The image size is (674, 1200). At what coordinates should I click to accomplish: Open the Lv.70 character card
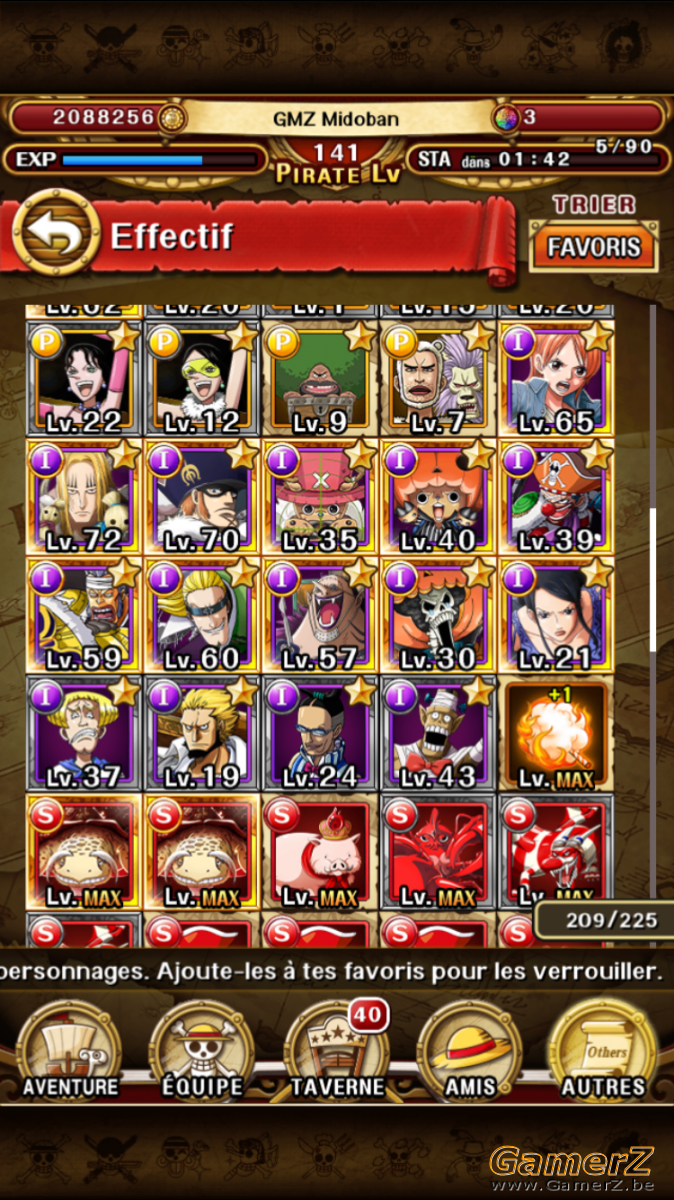[x=202, y=498]
